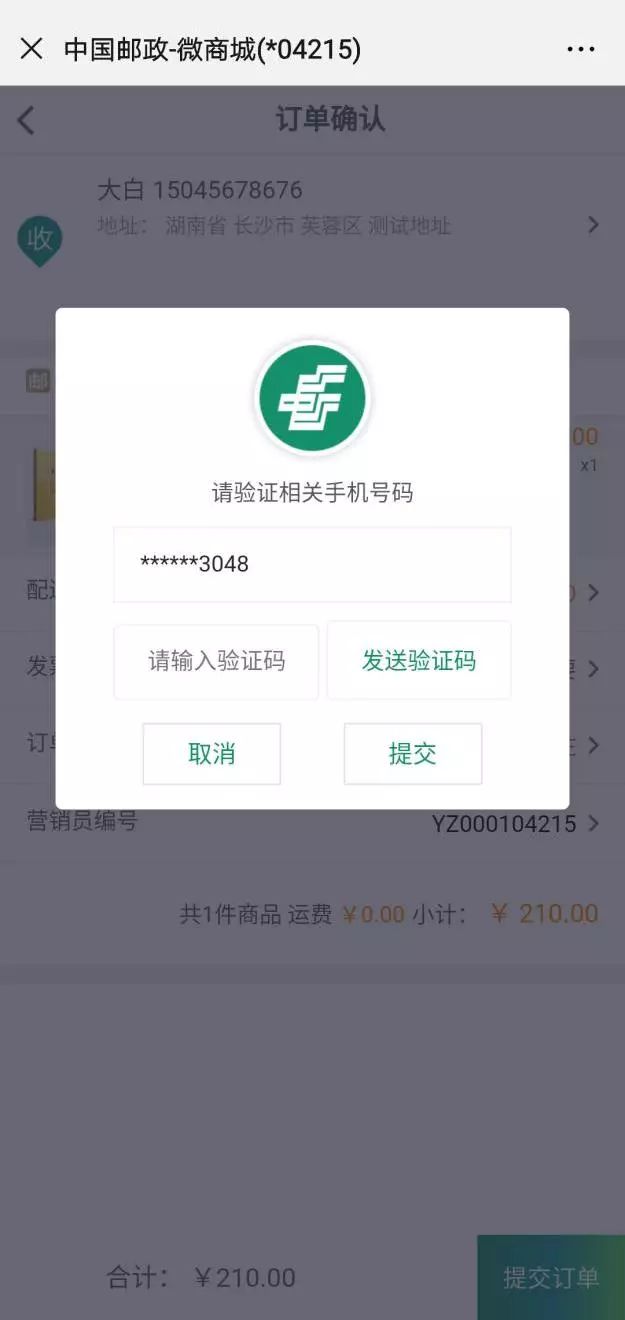Submit the verification with 提交

coord(413,754)
